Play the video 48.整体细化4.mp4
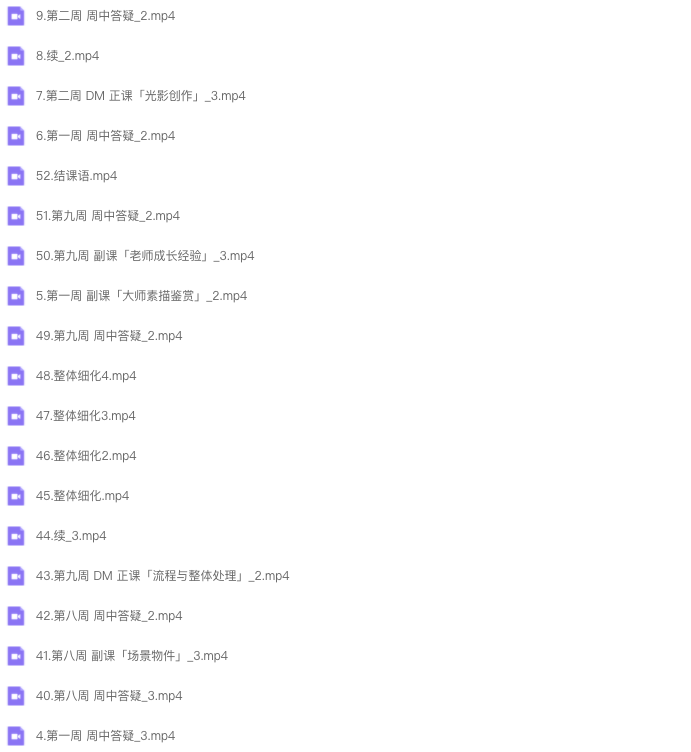The width and height of the screenshot is (691, 752). coord(86,376)
